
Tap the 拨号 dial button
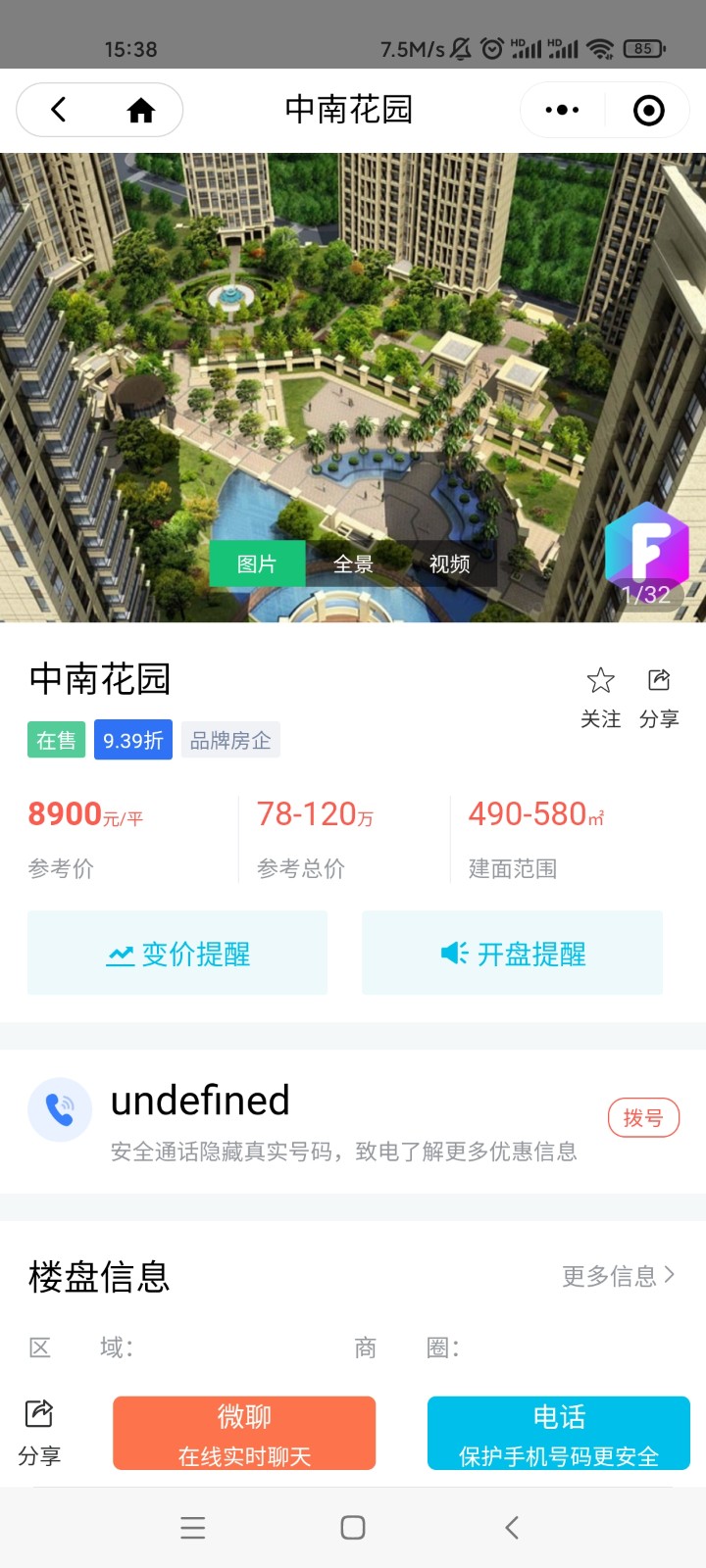(x=643, y=1118)
